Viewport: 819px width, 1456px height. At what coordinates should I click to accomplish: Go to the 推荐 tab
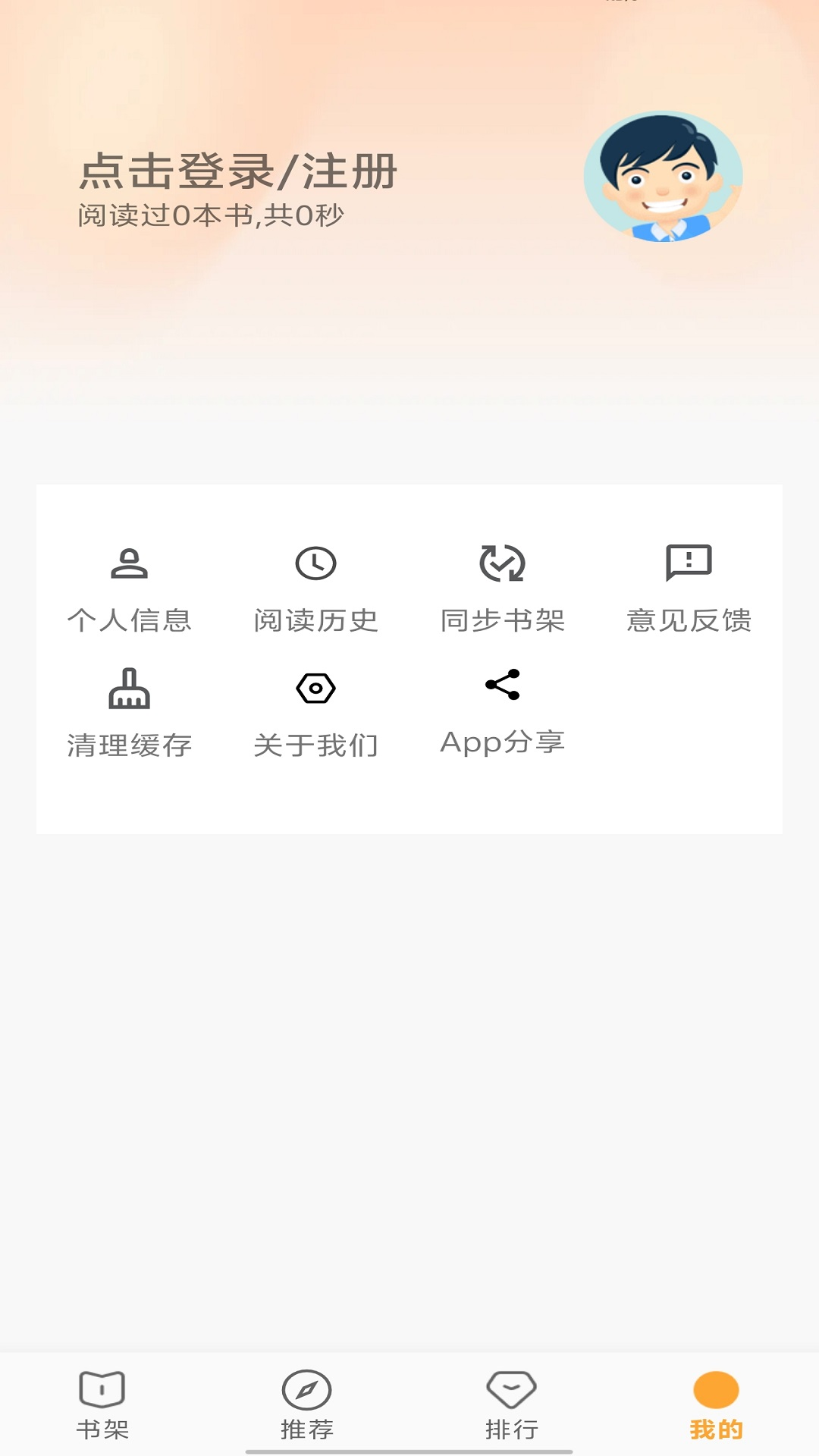[307, 1404]
